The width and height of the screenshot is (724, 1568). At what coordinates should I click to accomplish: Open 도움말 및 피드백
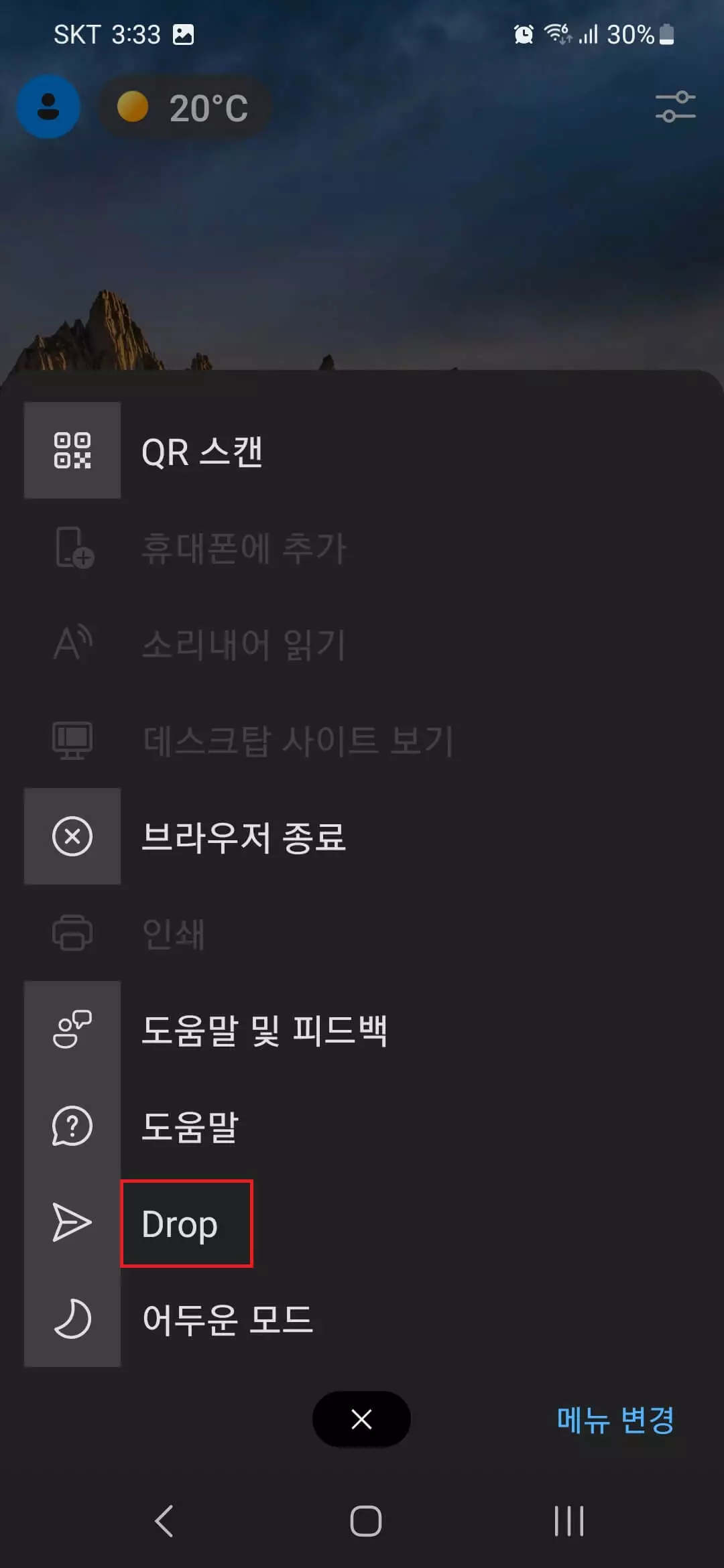(362, 1029)
